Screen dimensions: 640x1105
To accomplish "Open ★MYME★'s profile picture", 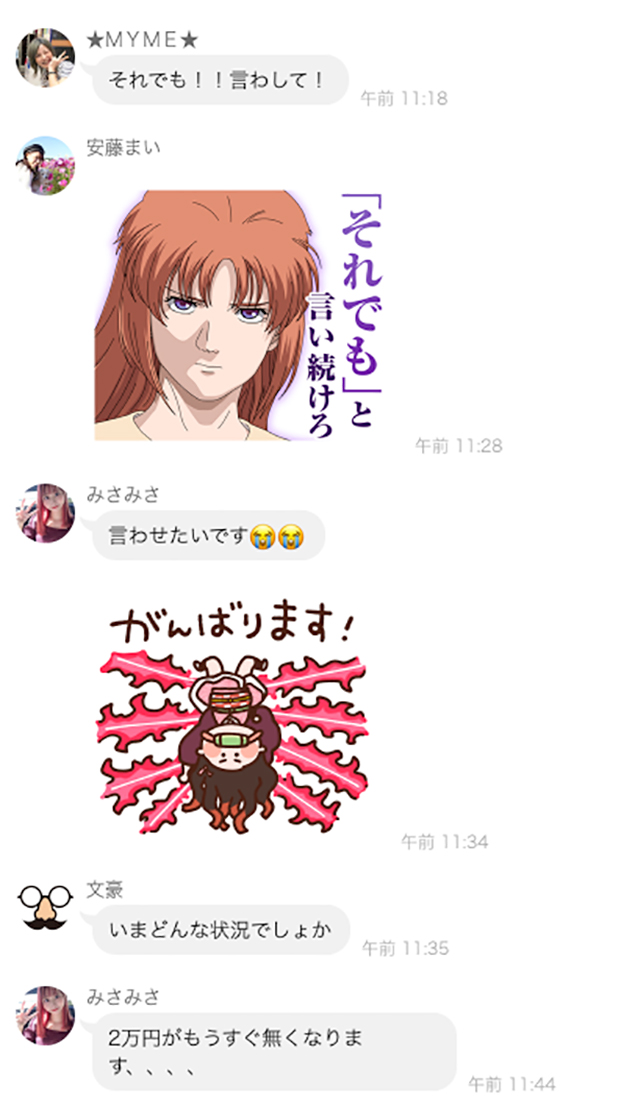I will click(46, 58).
